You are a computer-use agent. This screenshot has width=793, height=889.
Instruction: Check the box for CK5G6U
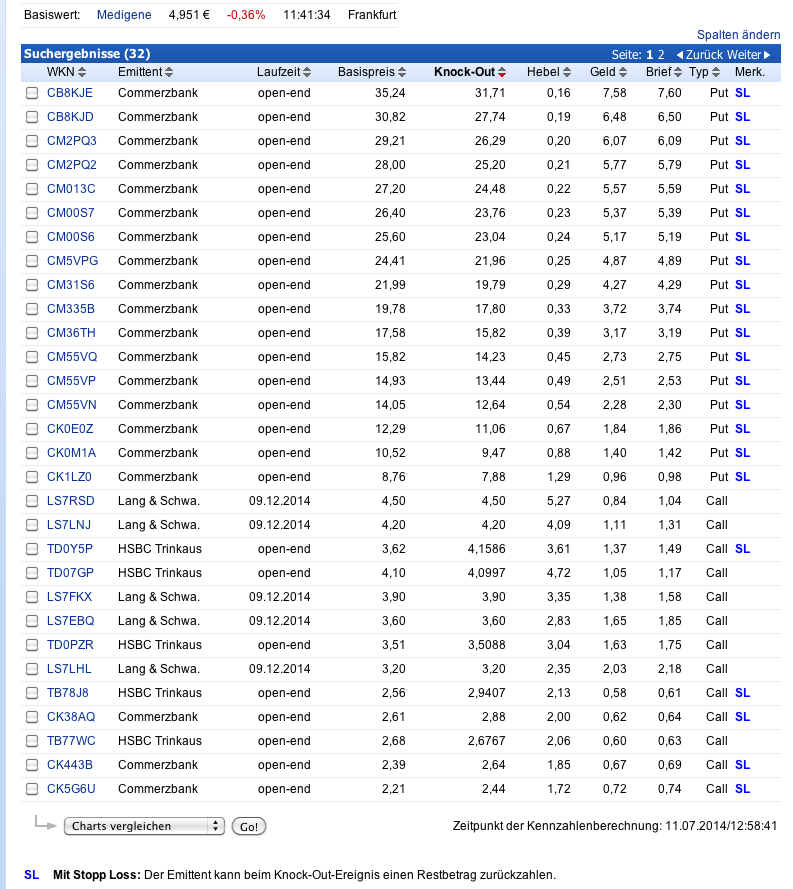(x=32, y=789)
